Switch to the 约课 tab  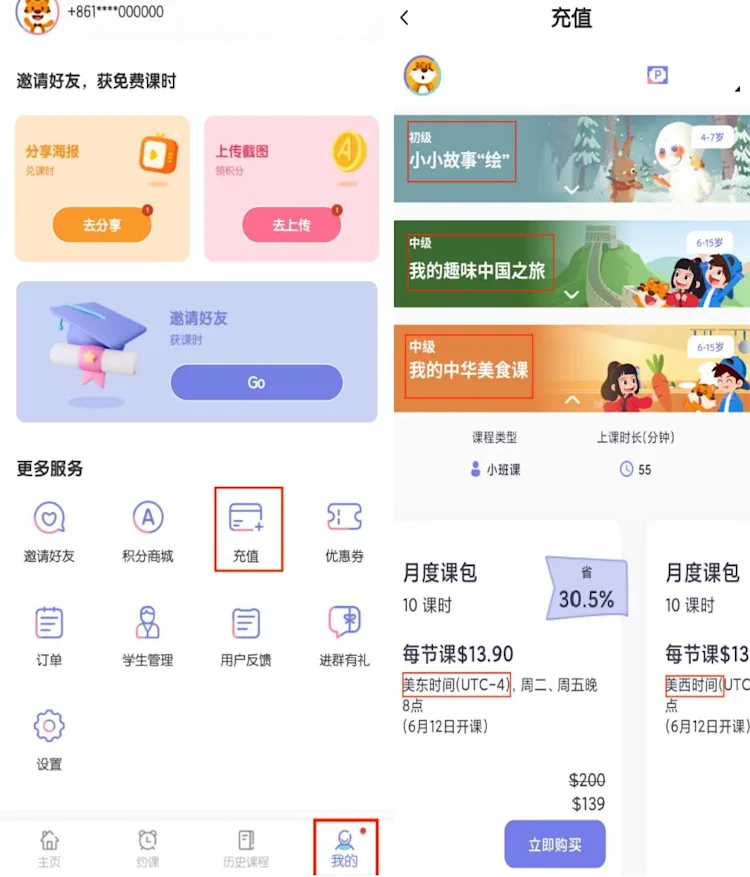tap(148, 848)
